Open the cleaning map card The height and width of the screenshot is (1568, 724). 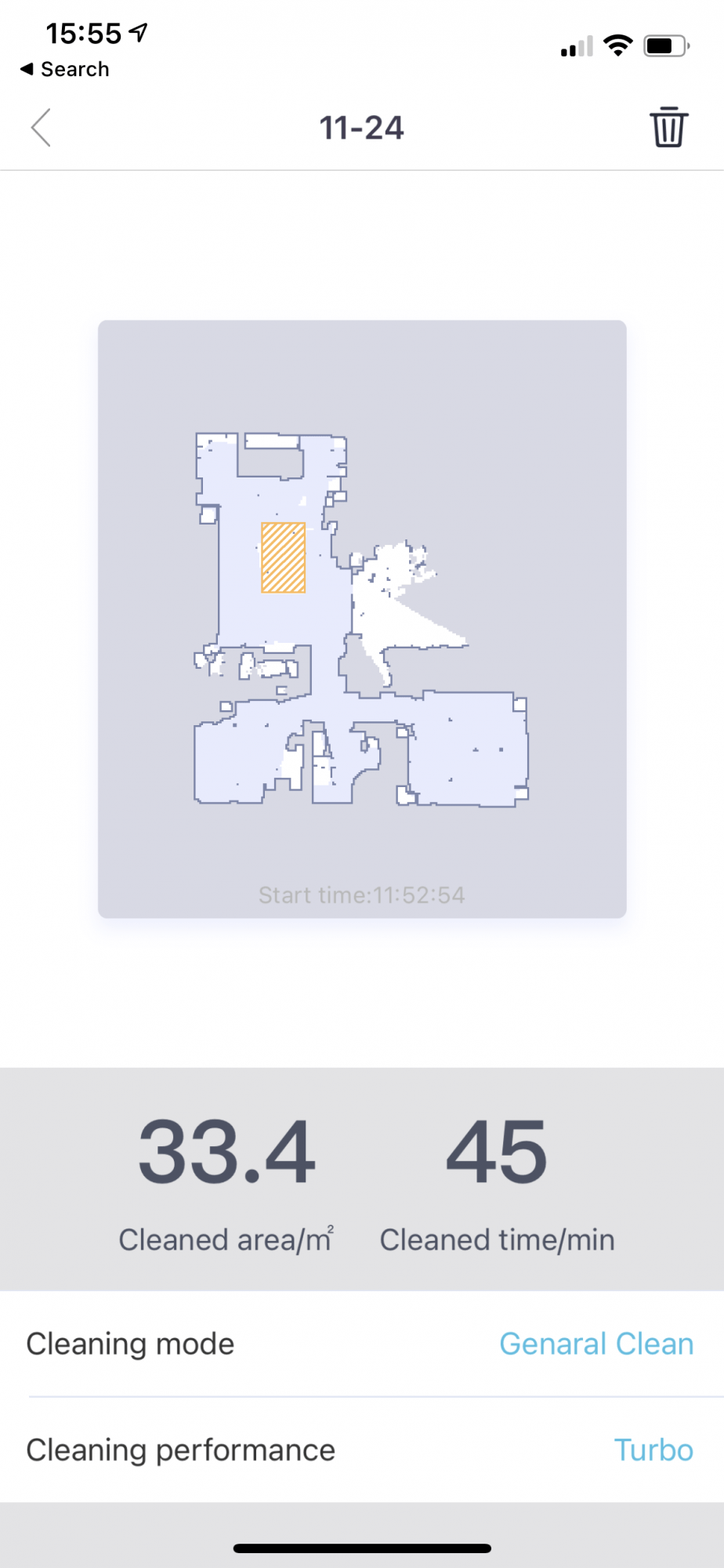pos(362,619)
